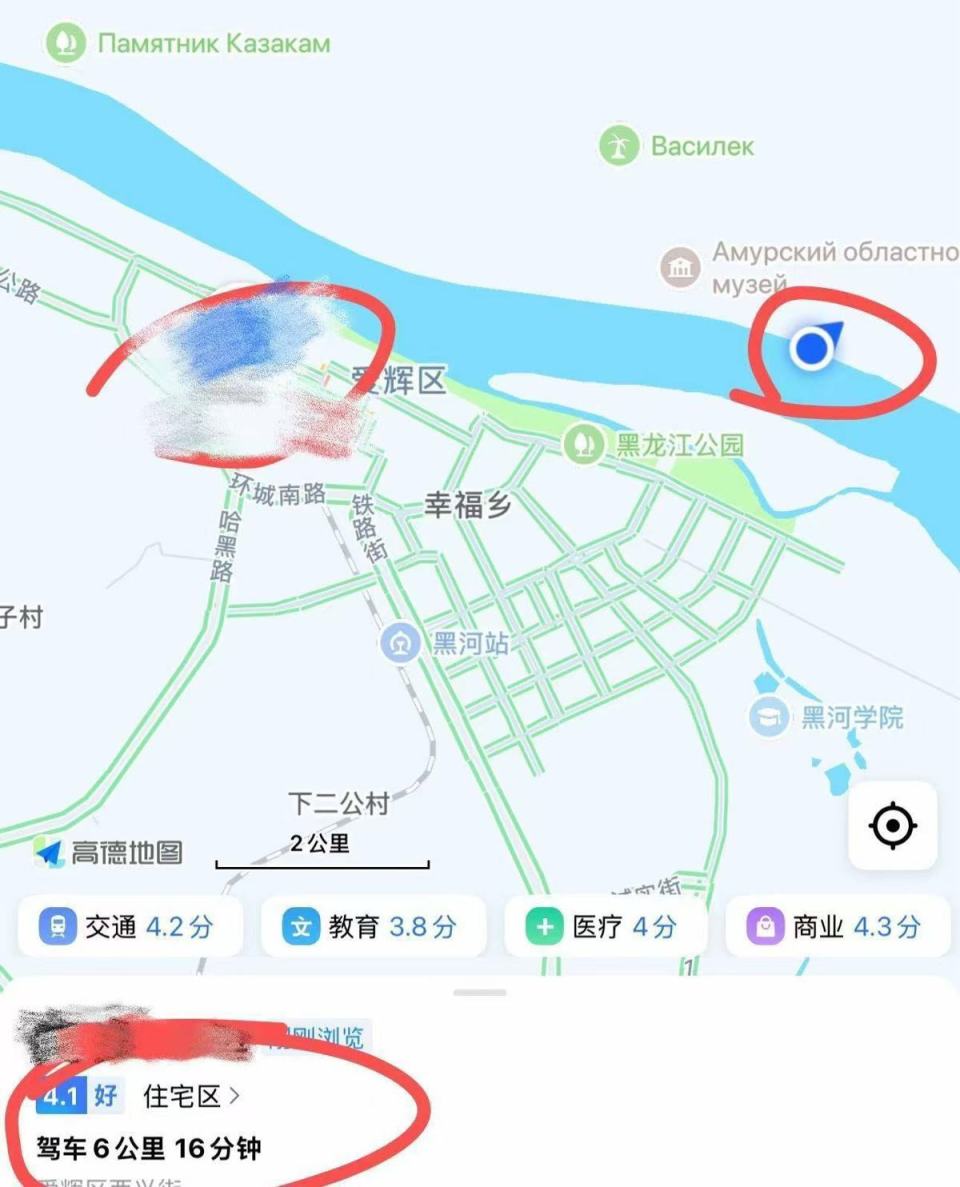Select the 商业 commerce bag icon
This screenshot has width=960, height=1187.
tap(765, 927)
